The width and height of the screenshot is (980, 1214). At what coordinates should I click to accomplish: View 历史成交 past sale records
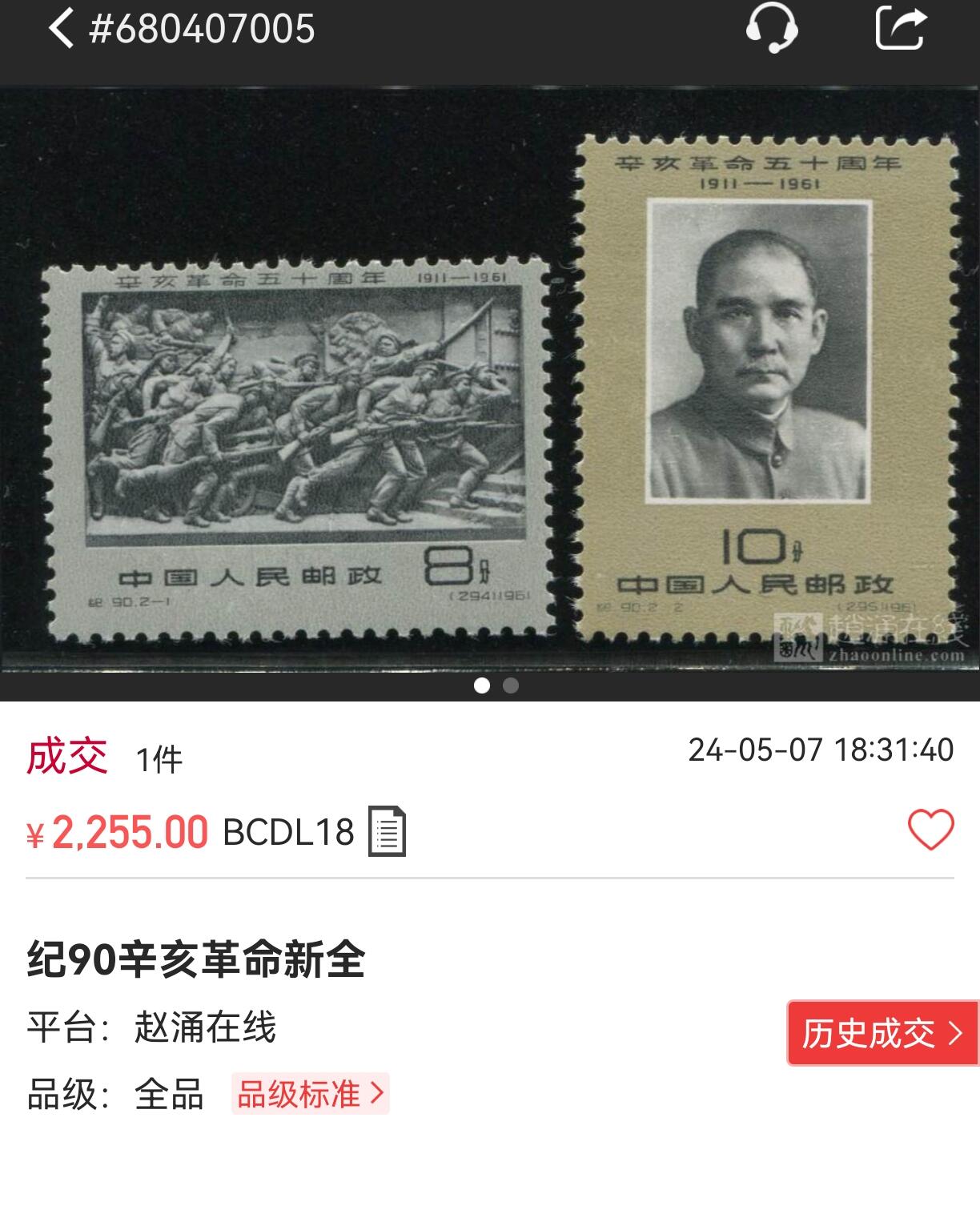coord(882,1033)
